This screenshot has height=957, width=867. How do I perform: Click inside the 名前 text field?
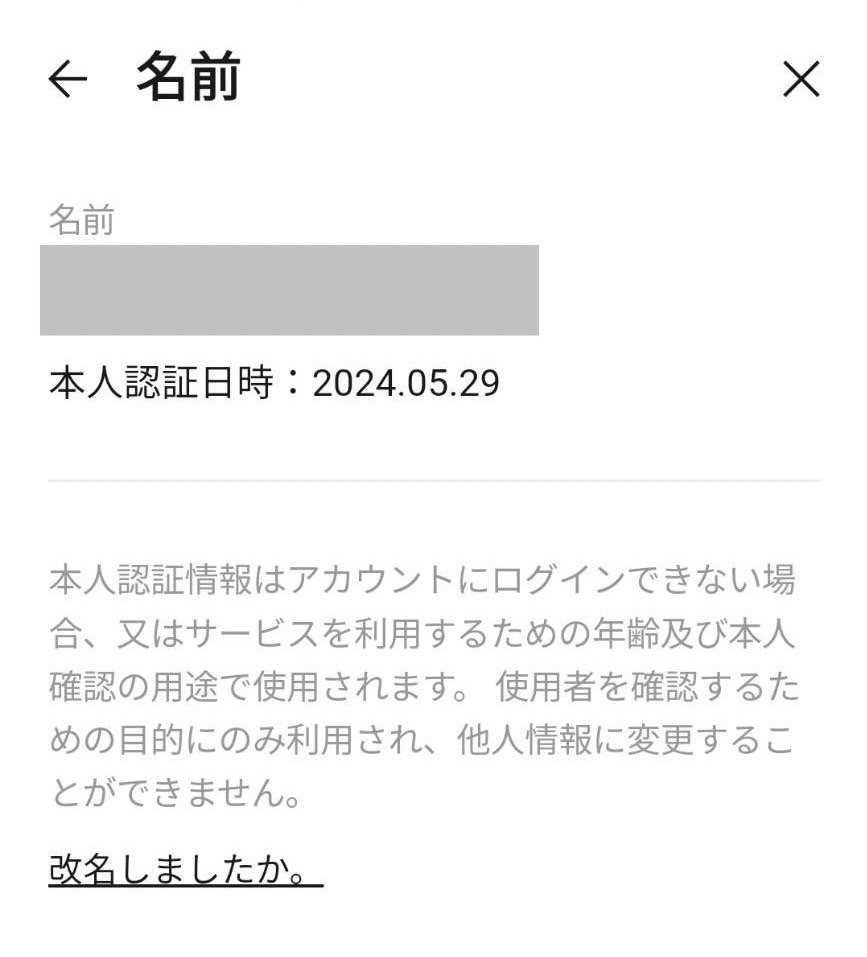[290, 288]
